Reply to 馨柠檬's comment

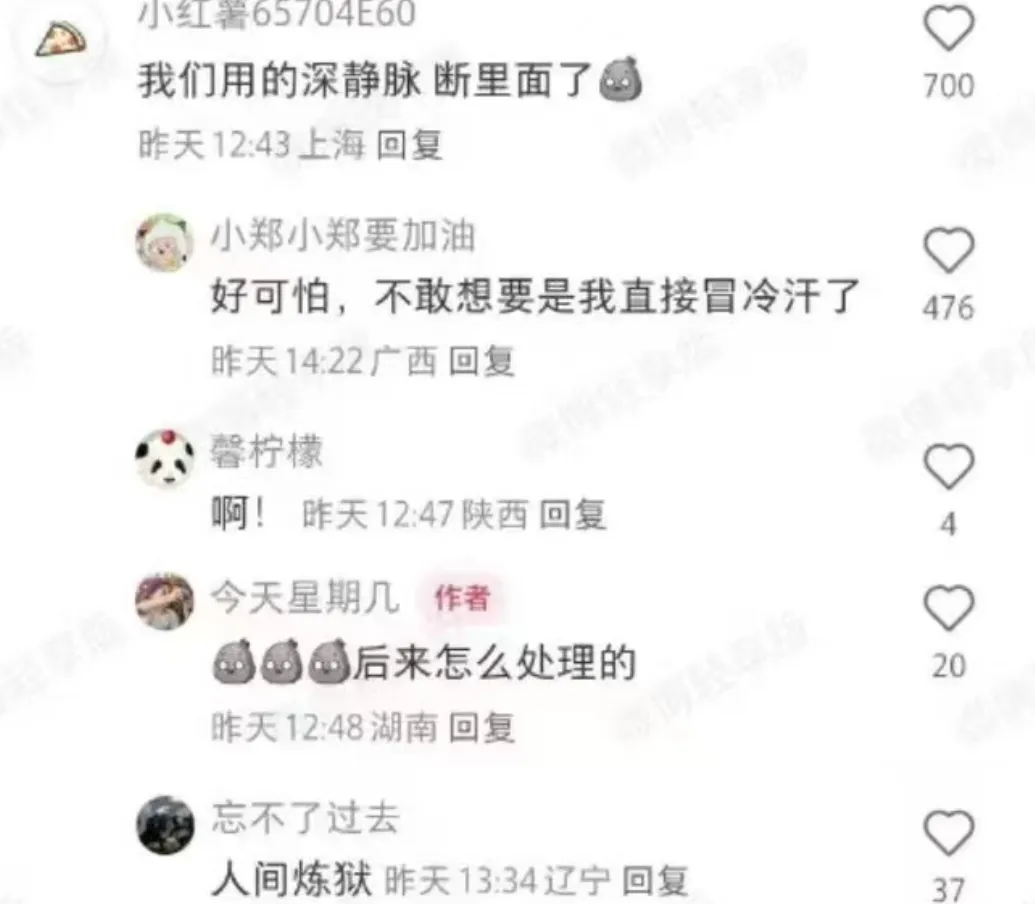coord(572,514)
